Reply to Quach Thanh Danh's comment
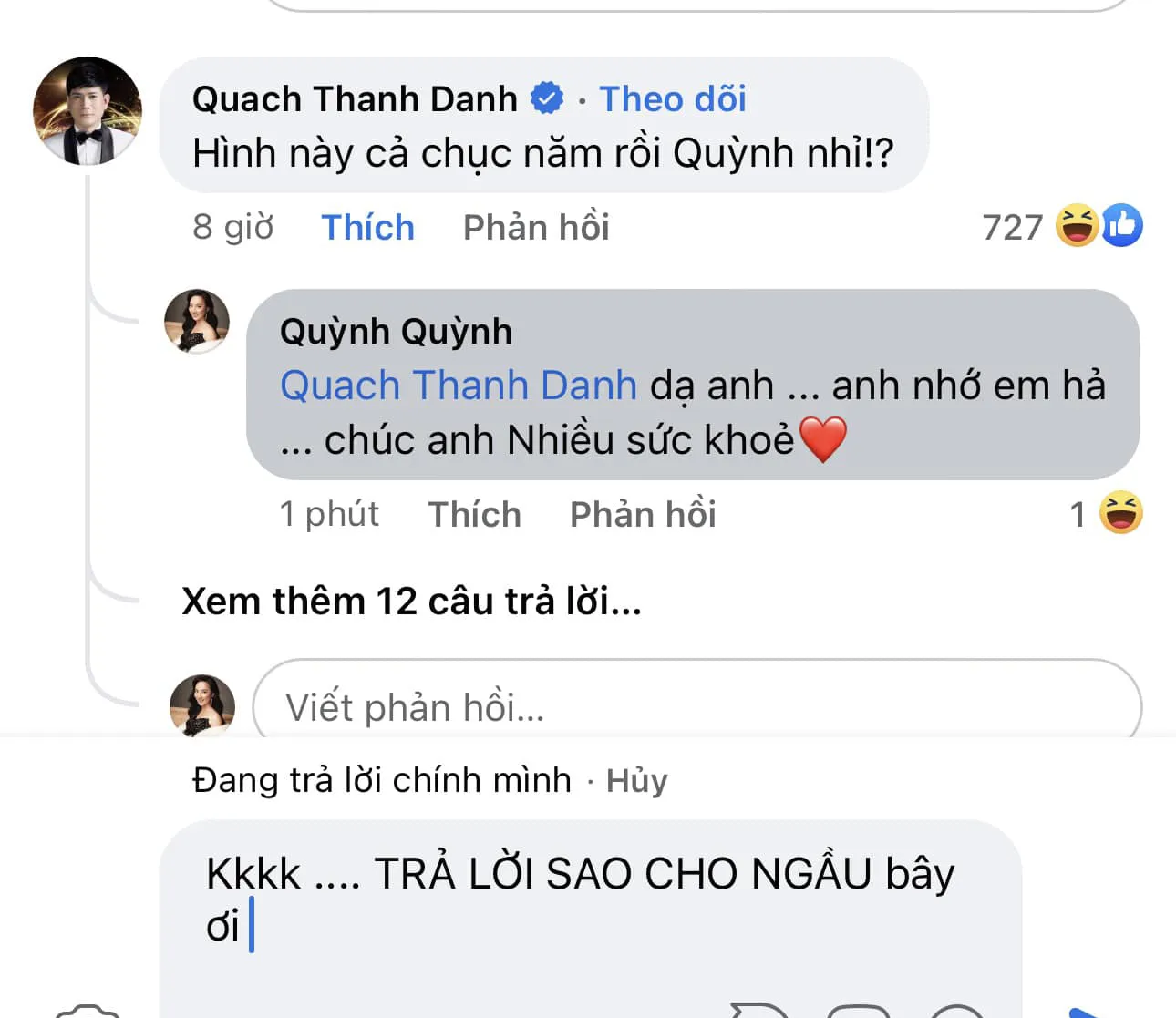Screen dimensions: 1176x1018 (536, 227)
